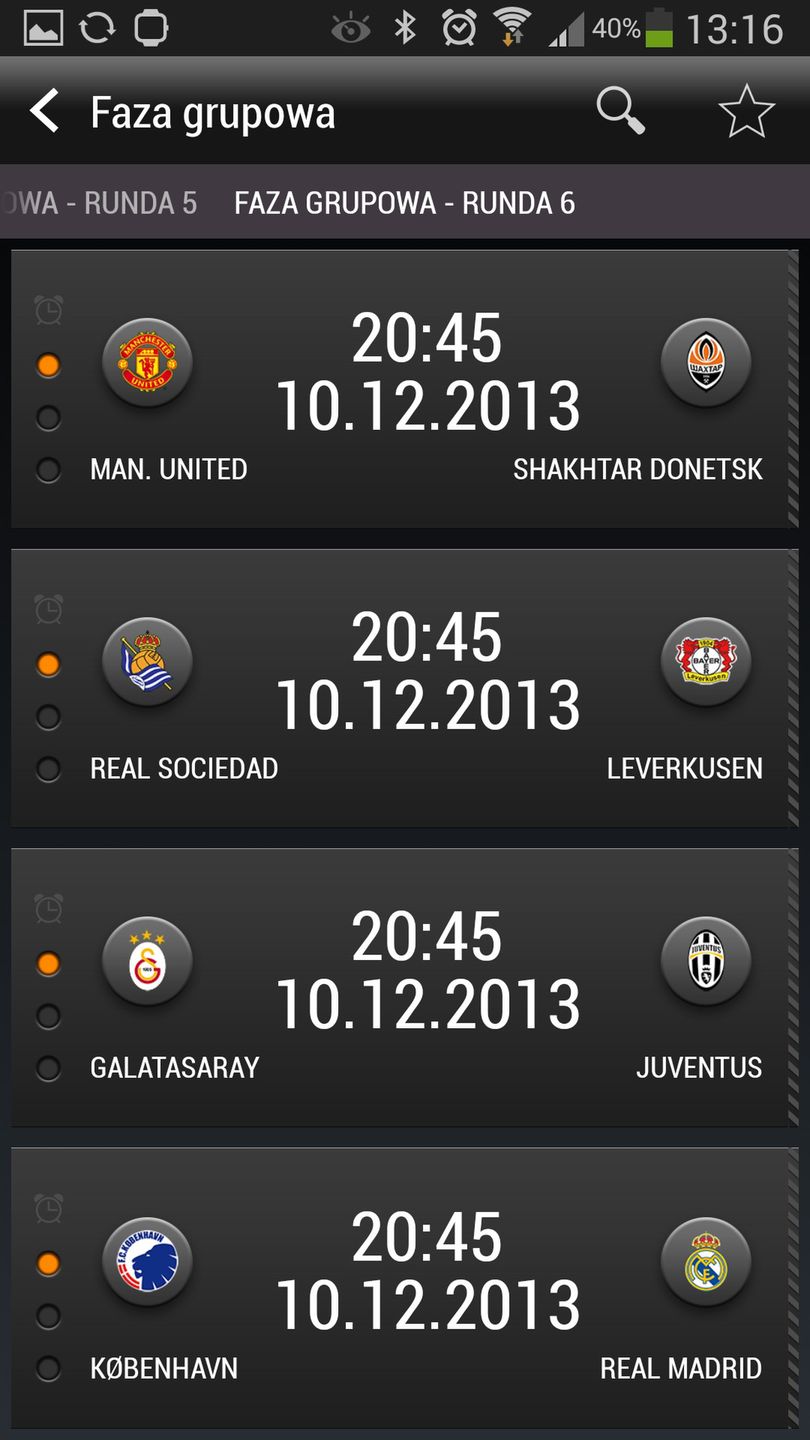The image size is (810, 1440).
Task: Switch to Runda 5 tab
Action: click(x=100, y=203)
